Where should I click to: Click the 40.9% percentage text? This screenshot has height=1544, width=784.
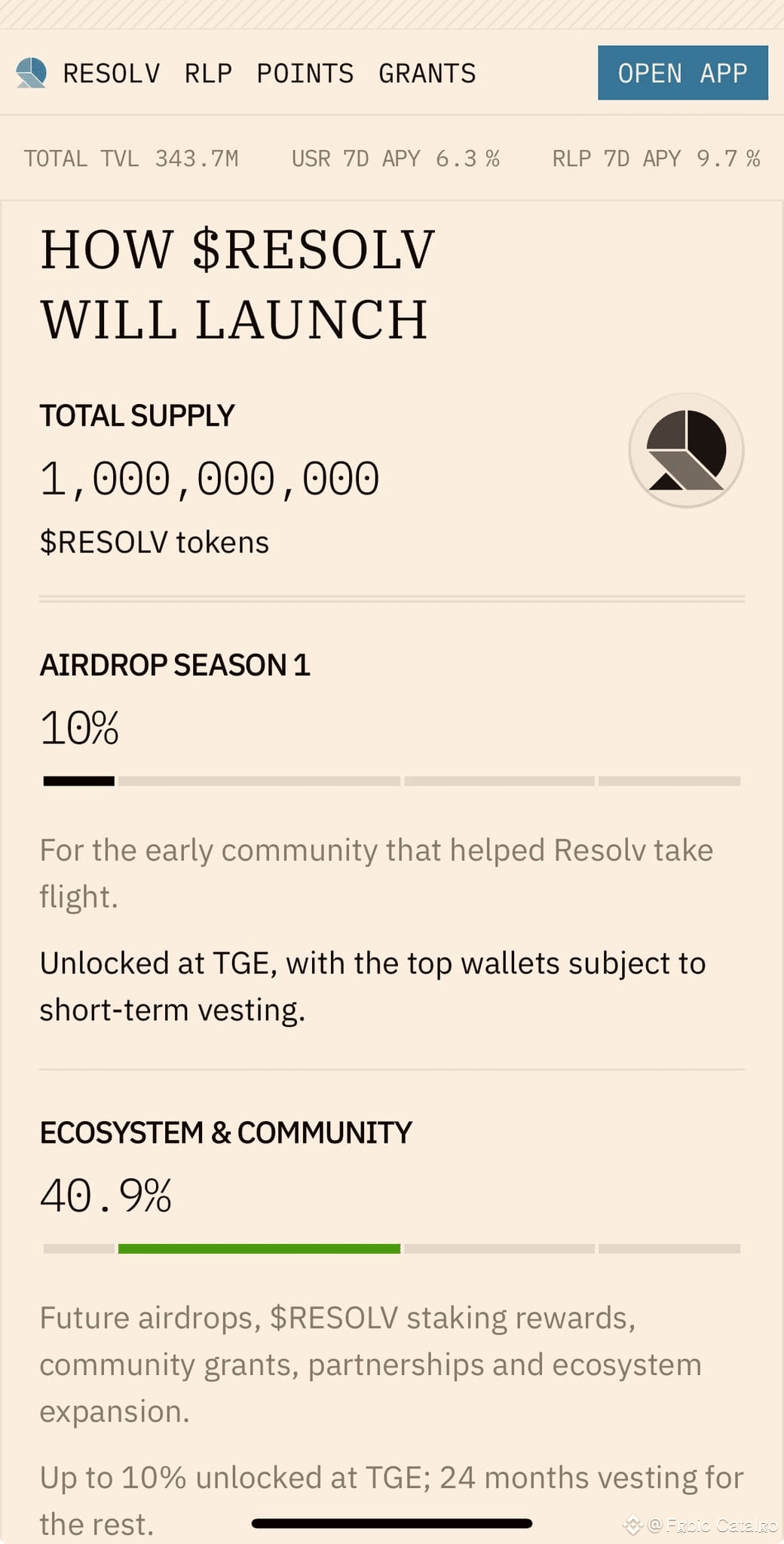(106, 1193)
